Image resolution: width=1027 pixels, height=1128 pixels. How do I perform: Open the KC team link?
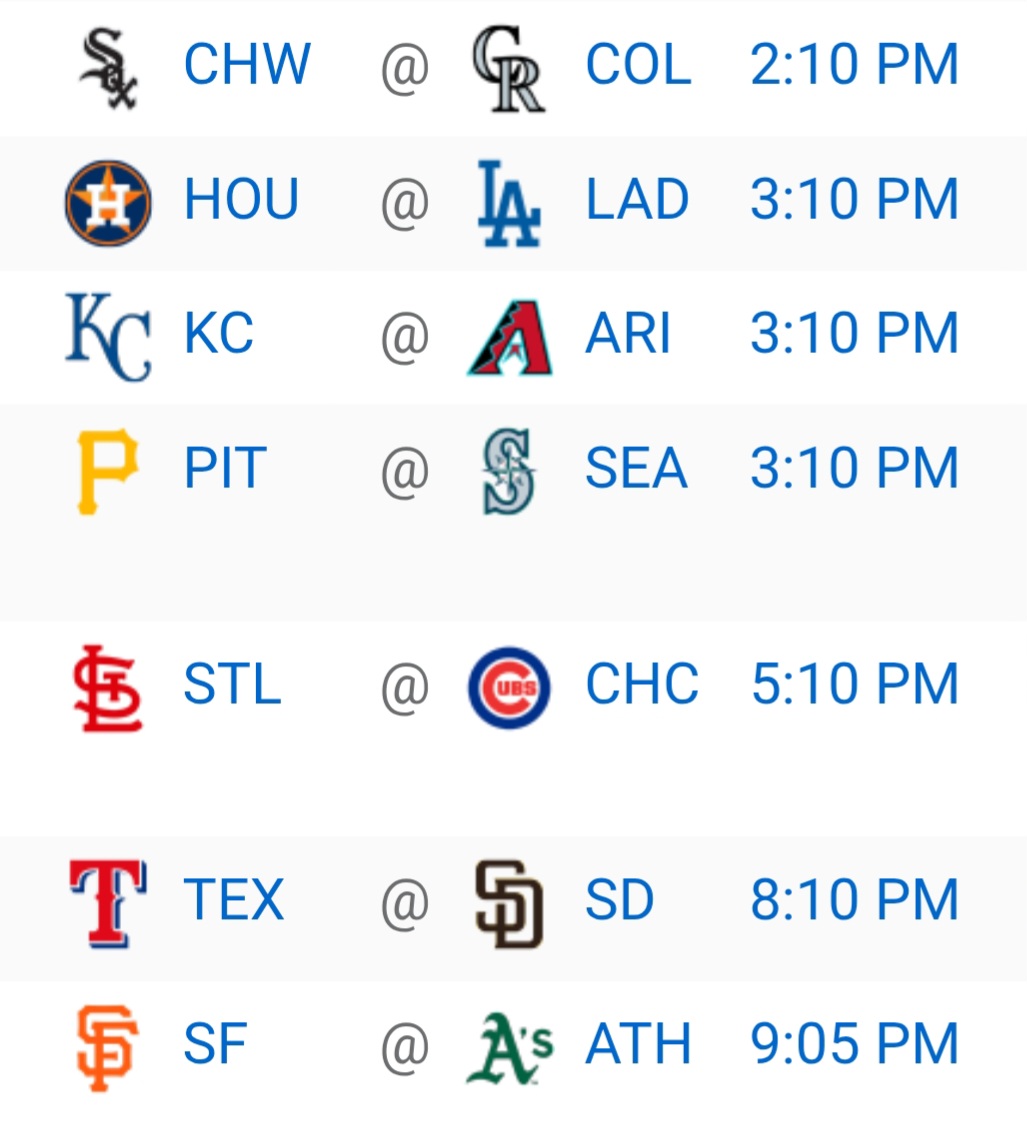[x=218, y=333]
